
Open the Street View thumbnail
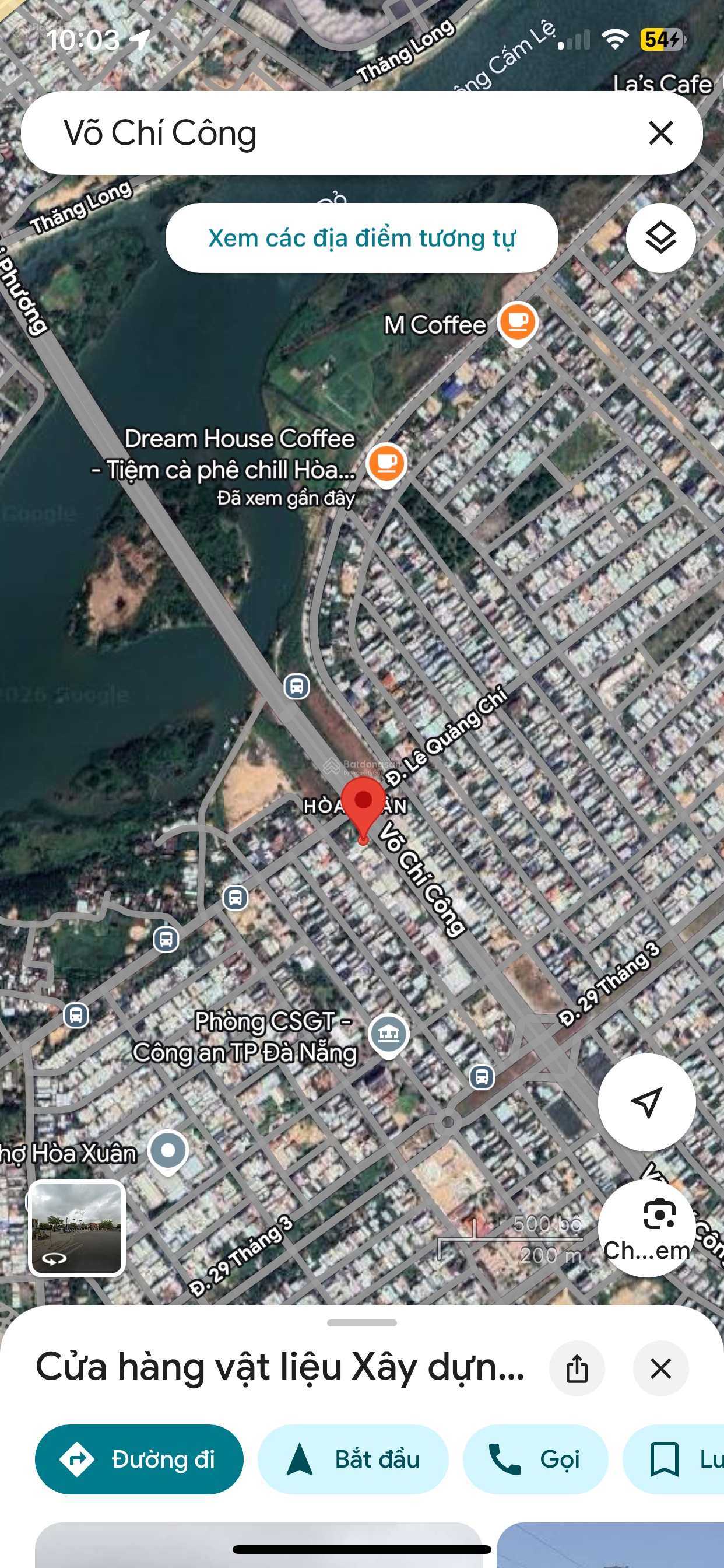click(77, 1227)
